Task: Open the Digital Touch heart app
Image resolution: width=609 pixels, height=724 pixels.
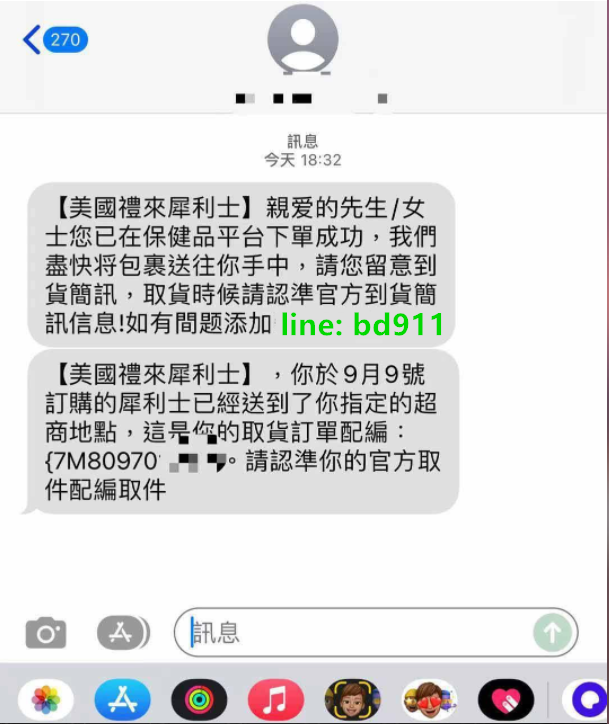Action: point(506,700)
